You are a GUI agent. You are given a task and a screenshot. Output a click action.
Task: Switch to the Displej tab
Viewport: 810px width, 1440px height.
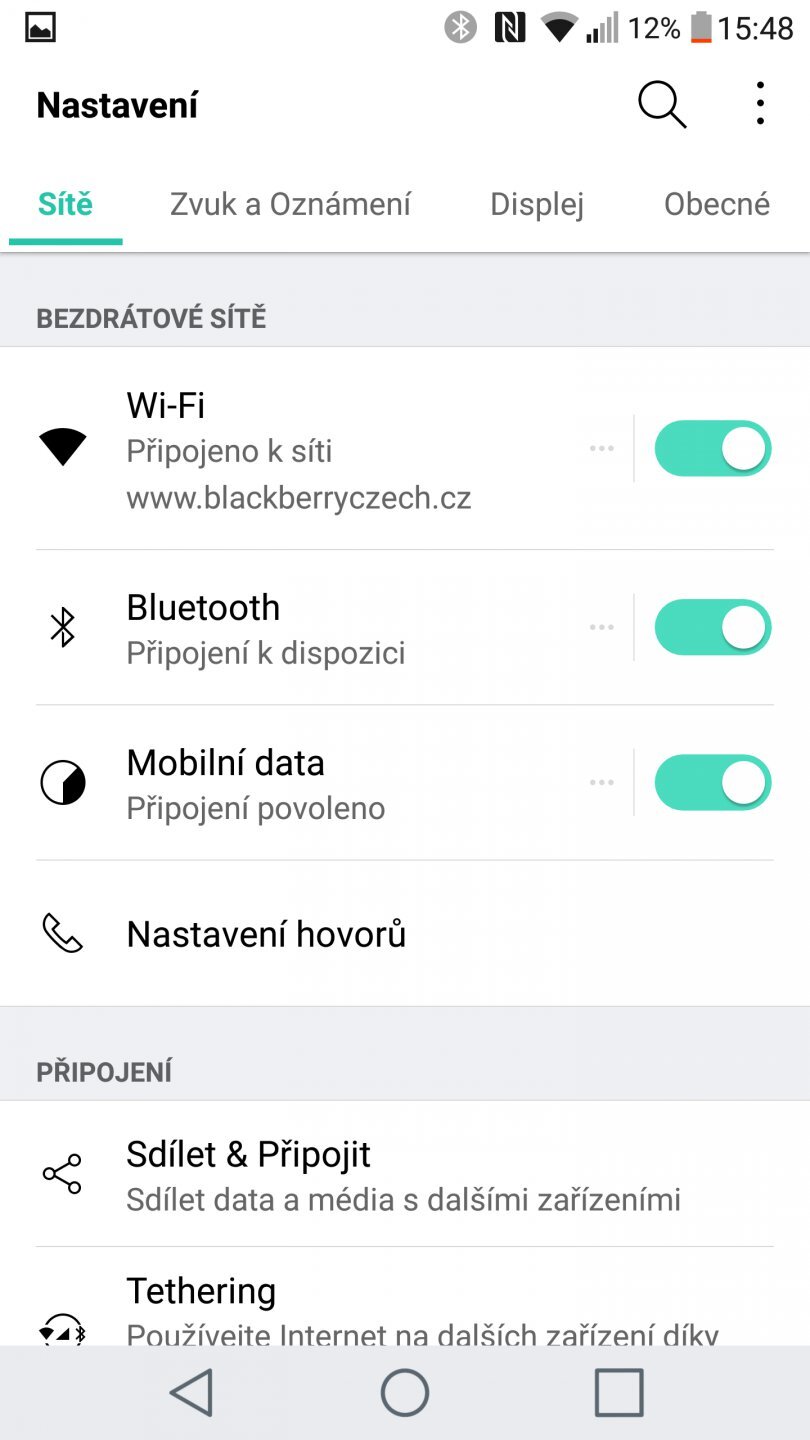pyautogui.click(x=537, y=204)
